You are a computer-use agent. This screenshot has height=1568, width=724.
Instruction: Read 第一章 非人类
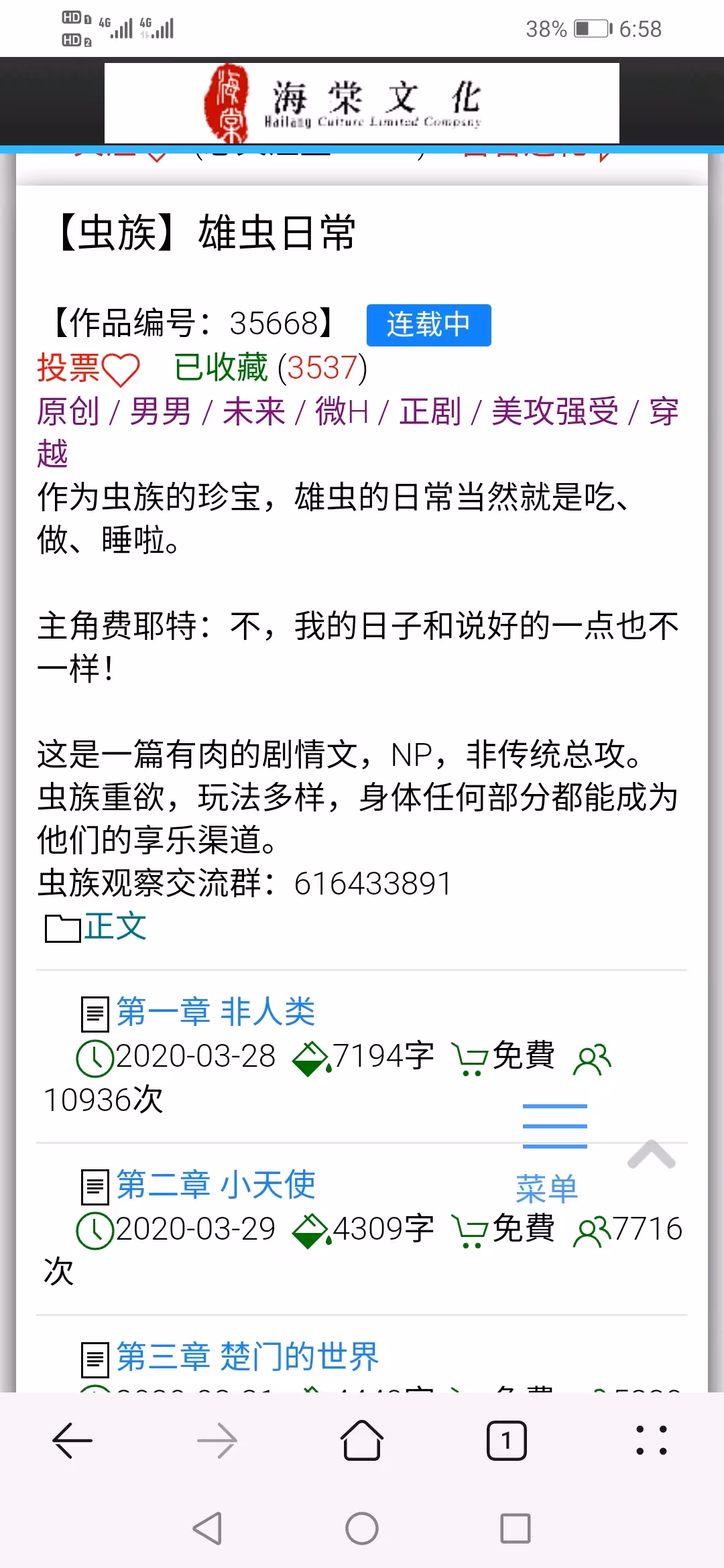point(215,1012)
